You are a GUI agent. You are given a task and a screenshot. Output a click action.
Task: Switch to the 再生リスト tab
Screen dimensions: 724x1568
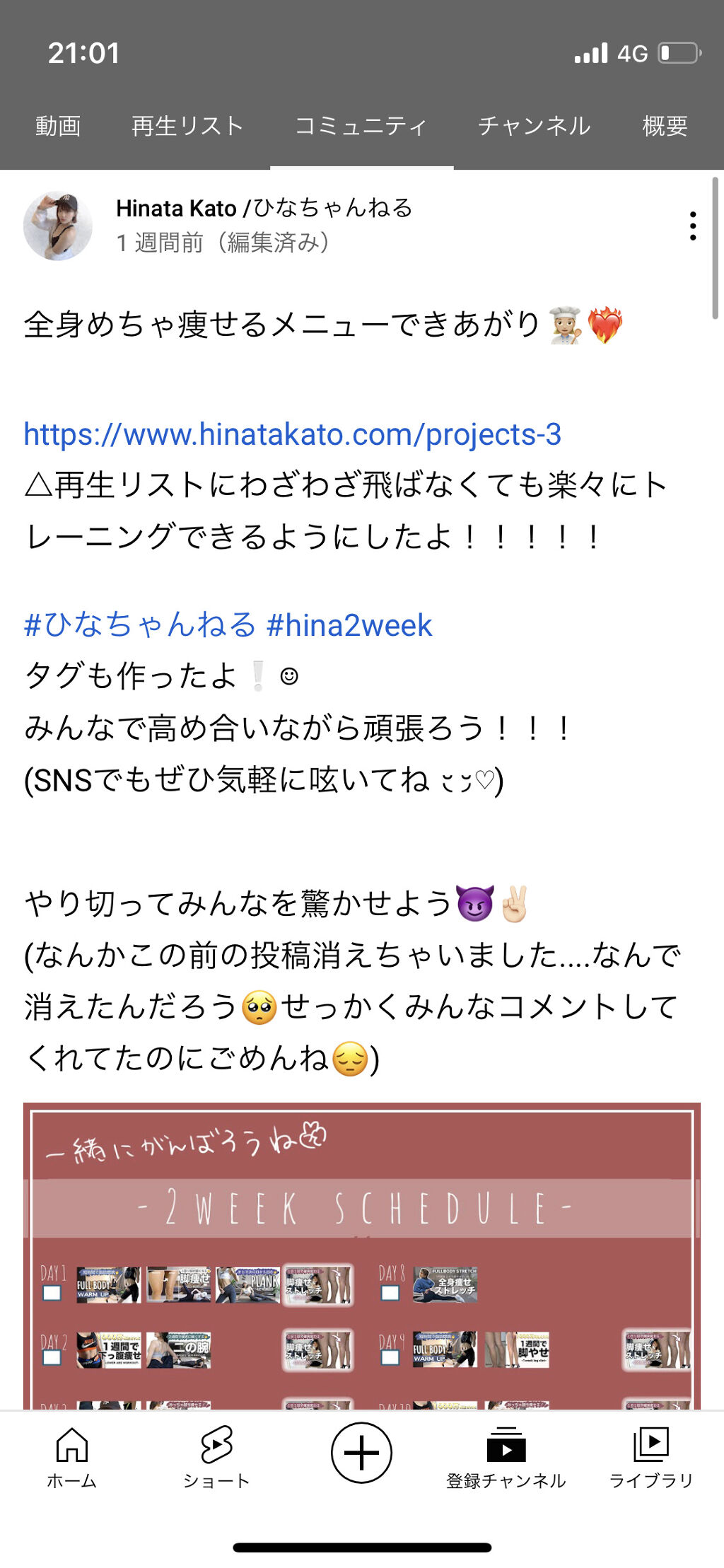[187, 127]
